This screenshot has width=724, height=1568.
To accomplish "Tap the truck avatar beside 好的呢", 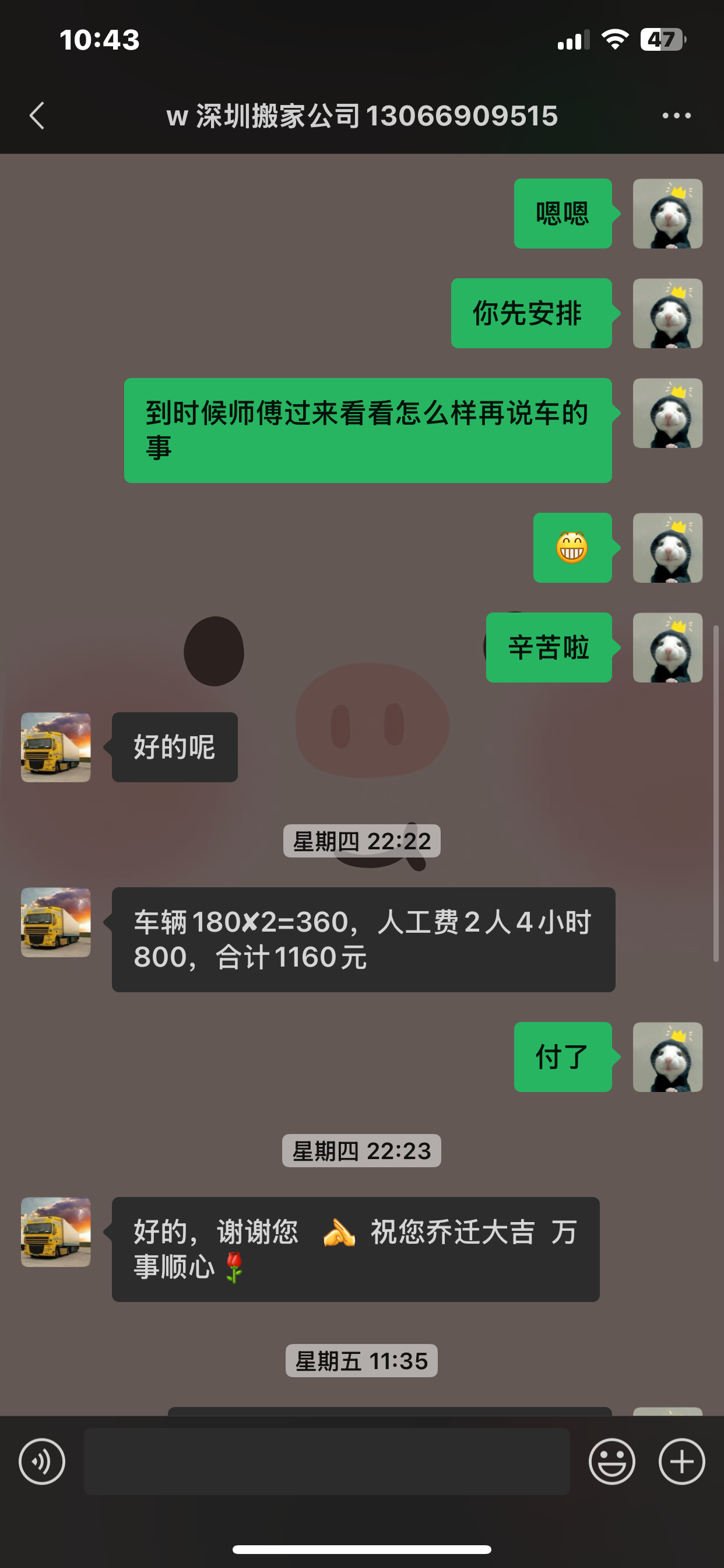I will click(56, 747).
